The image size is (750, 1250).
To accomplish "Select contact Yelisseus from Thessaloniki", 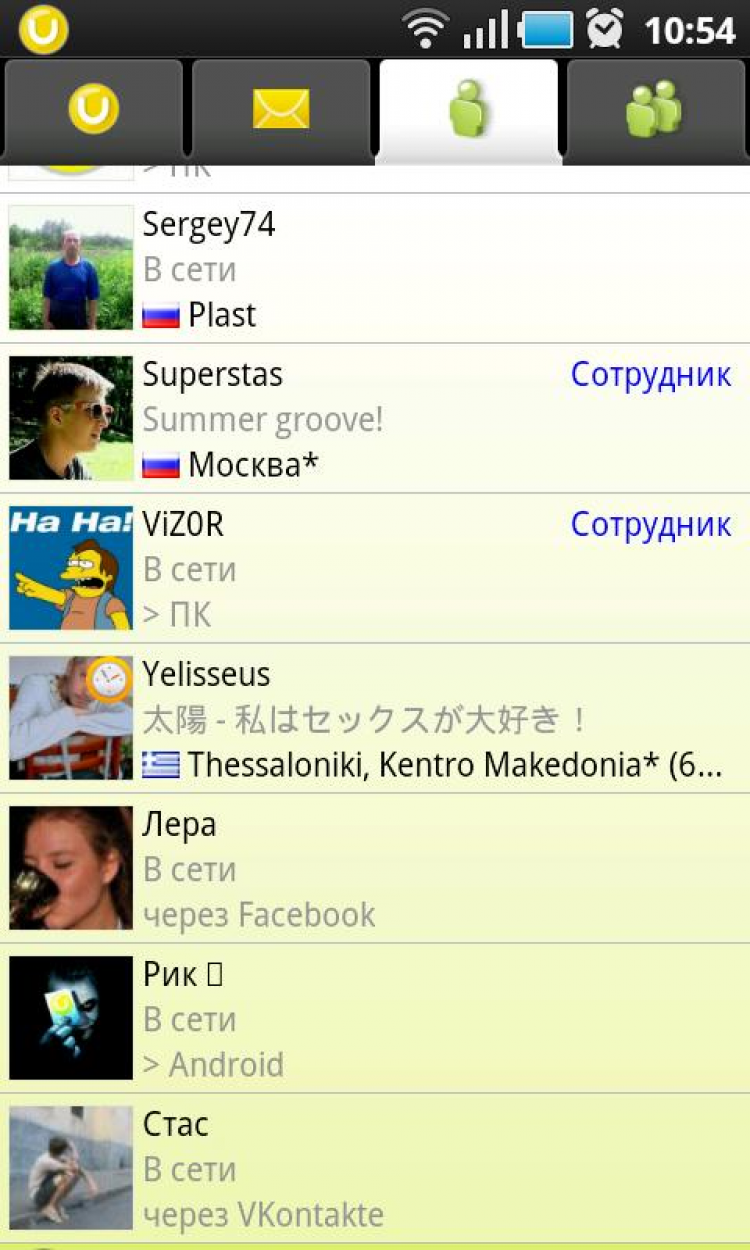I will pyautogui.click(x=375, y=718).
